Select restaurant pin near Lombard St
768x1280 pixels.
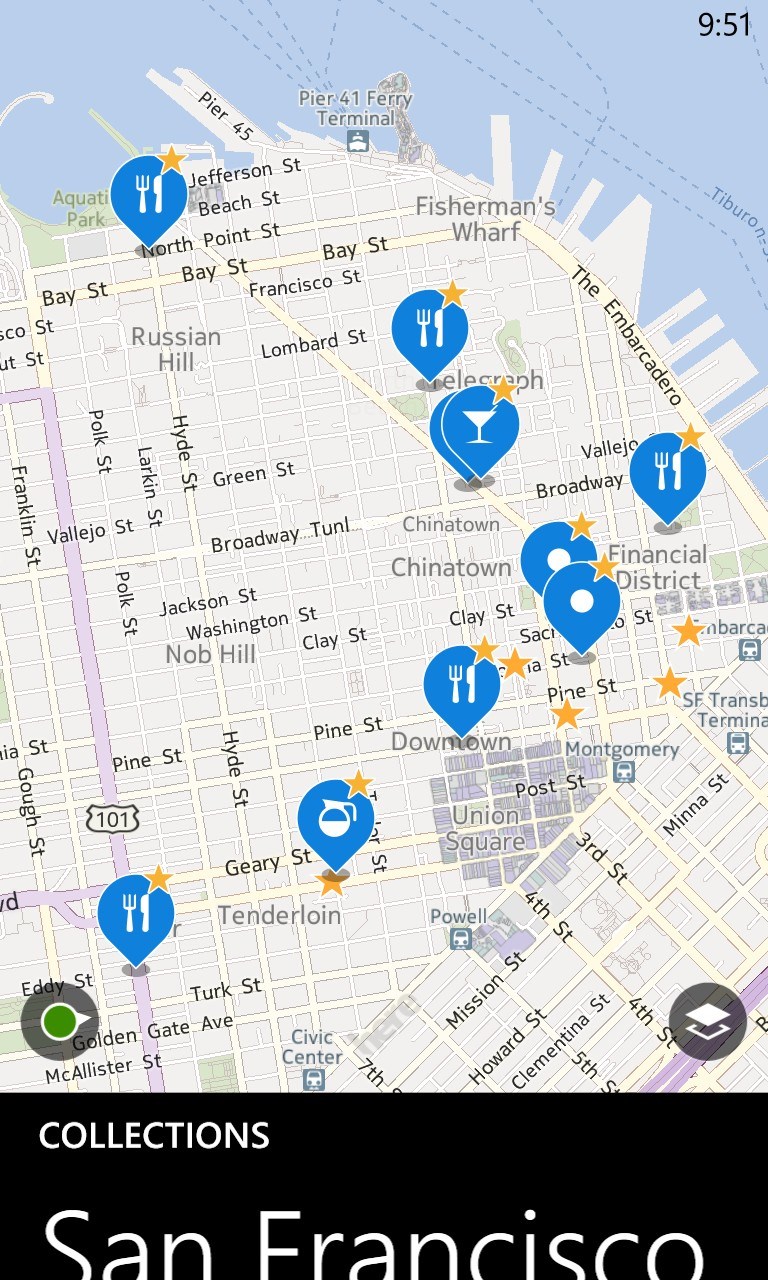pos(430,330)
